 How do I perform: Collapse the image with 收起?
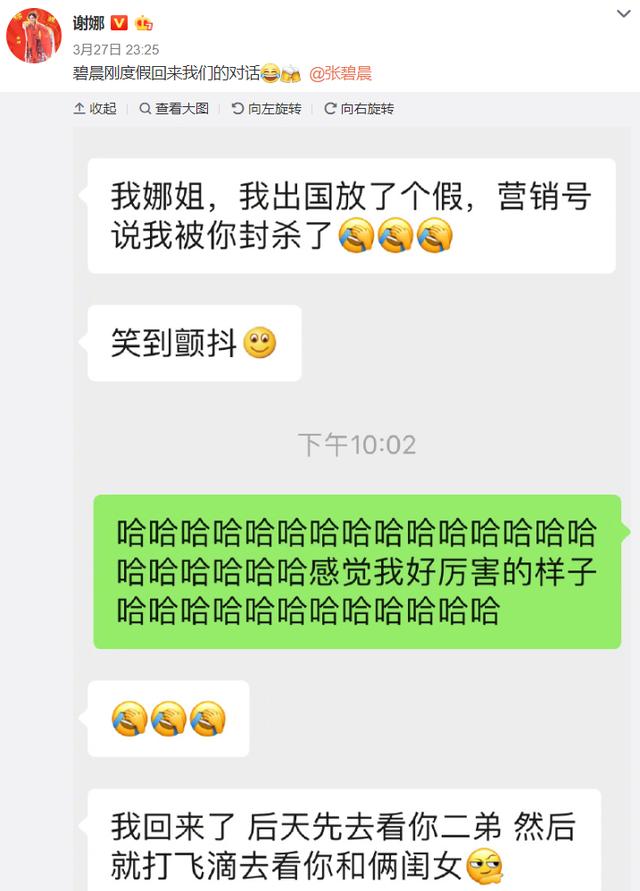pyautogui.click(x=96, y=108)
